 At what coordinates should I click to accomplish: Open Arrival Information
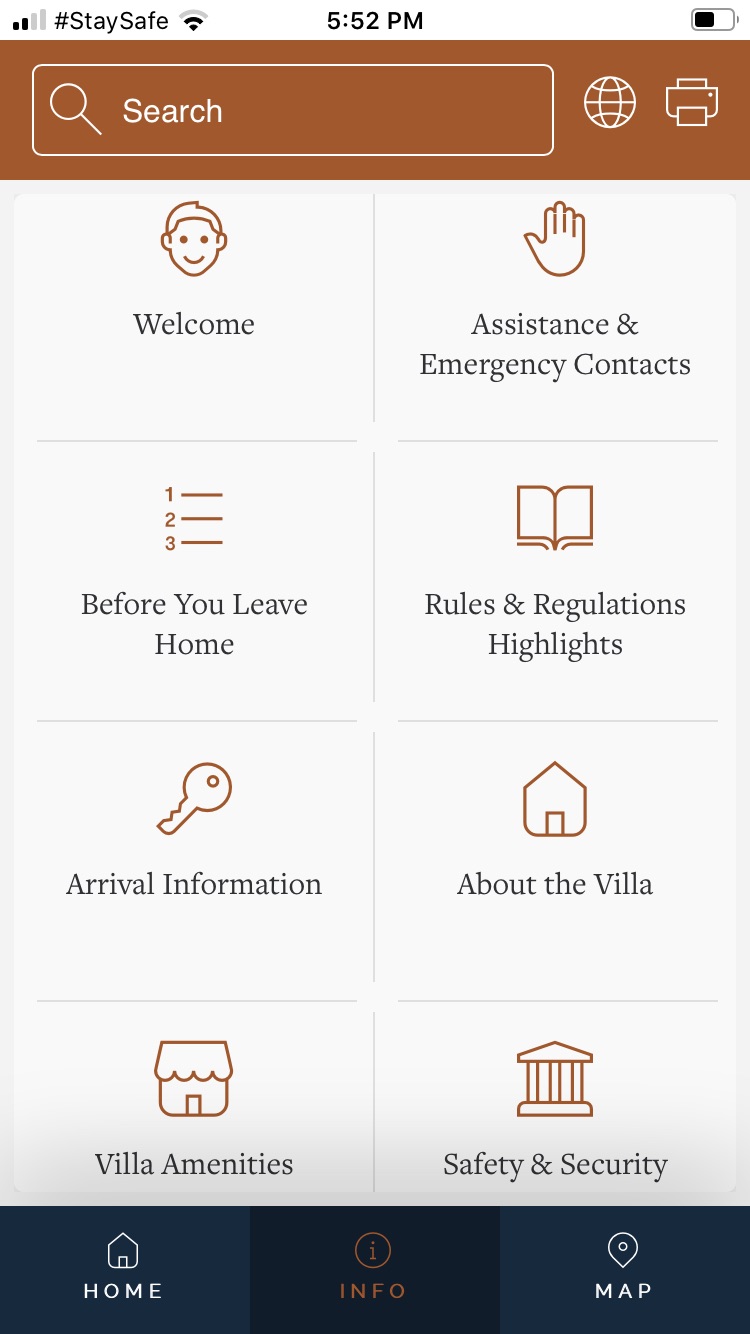tap(194, 850)
